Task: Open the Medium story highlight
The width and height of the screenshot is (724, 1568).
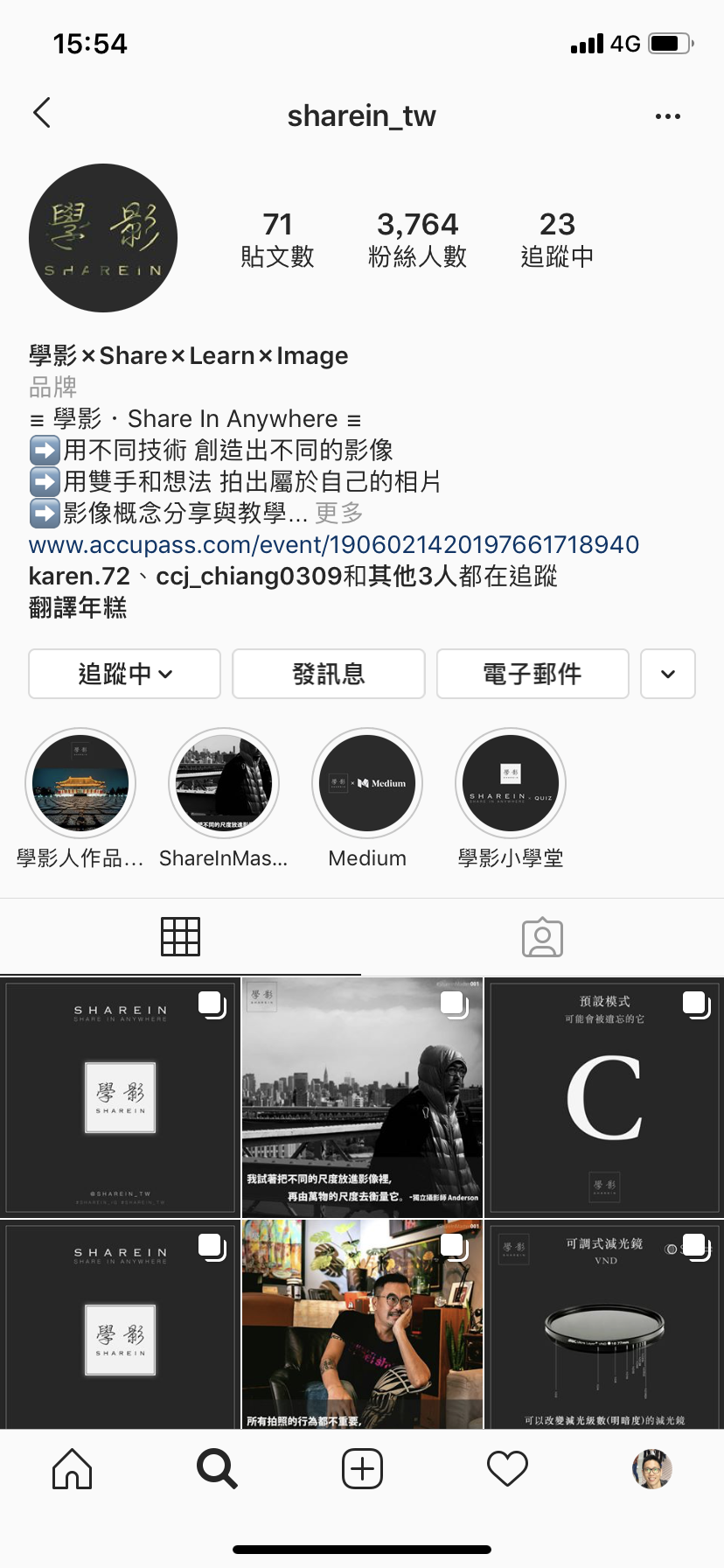Action: click(367, 784)
